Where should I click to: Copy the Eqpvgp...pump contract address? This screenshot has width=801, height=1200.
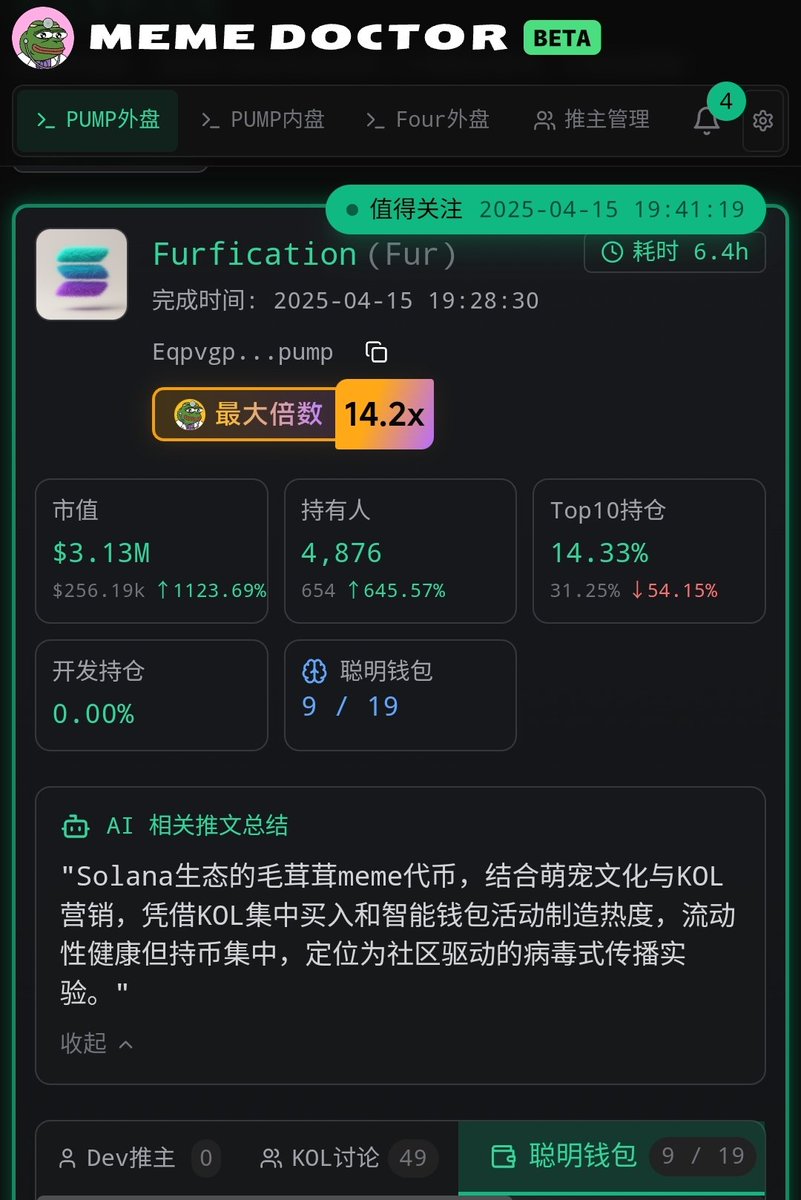(376, 352)
